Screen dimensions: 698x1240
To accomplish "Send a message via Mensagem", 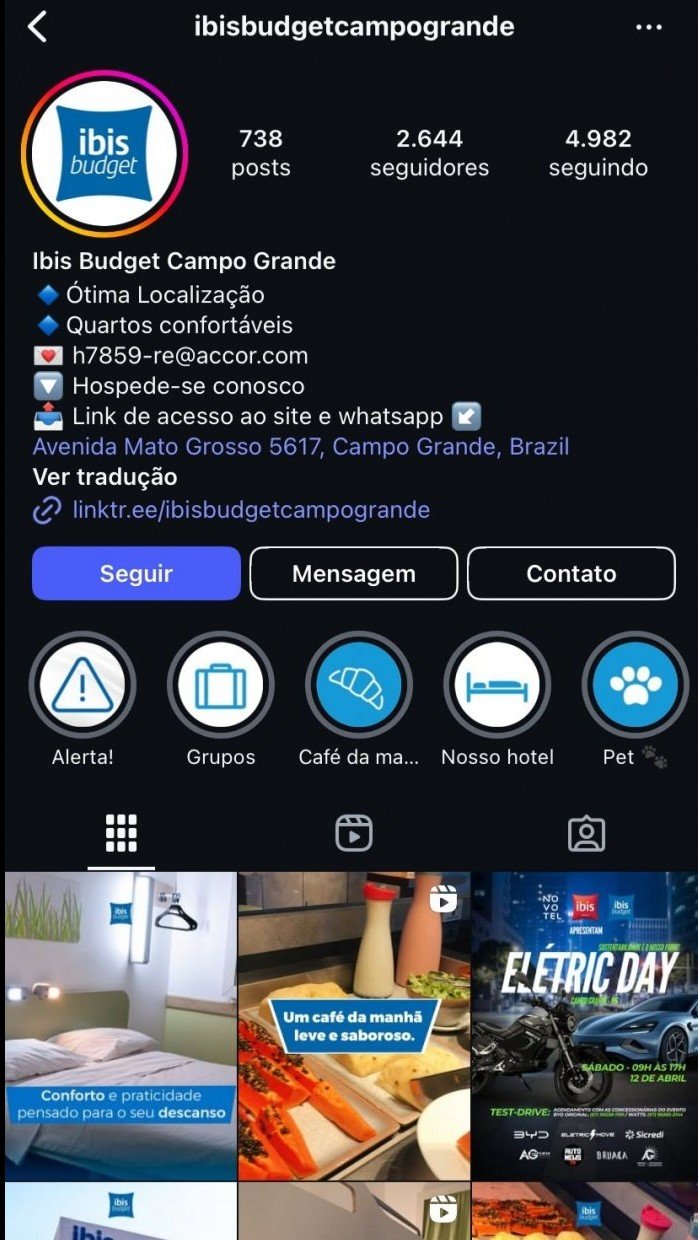I will 353,574.
